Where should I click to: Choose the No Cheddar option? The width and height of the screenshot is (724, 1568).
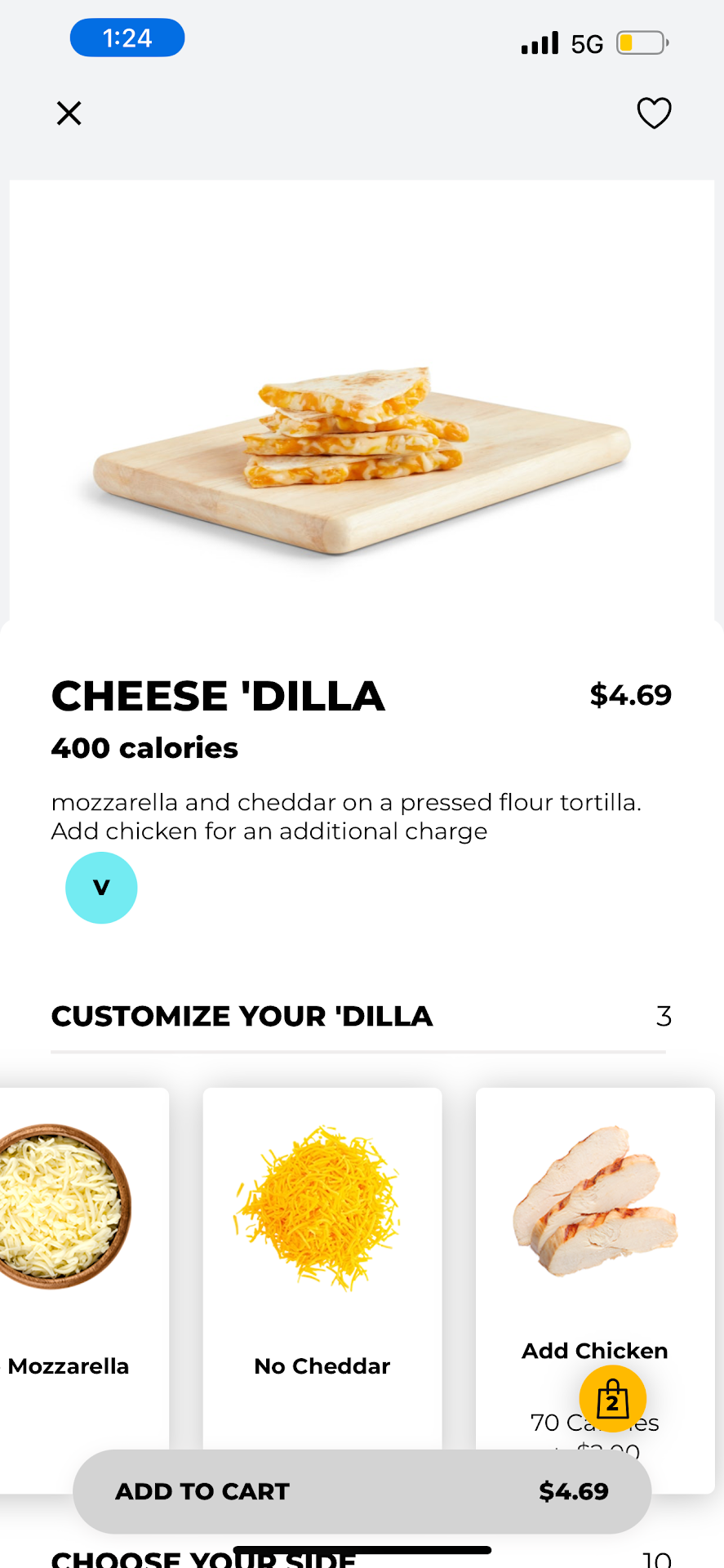322,1258
